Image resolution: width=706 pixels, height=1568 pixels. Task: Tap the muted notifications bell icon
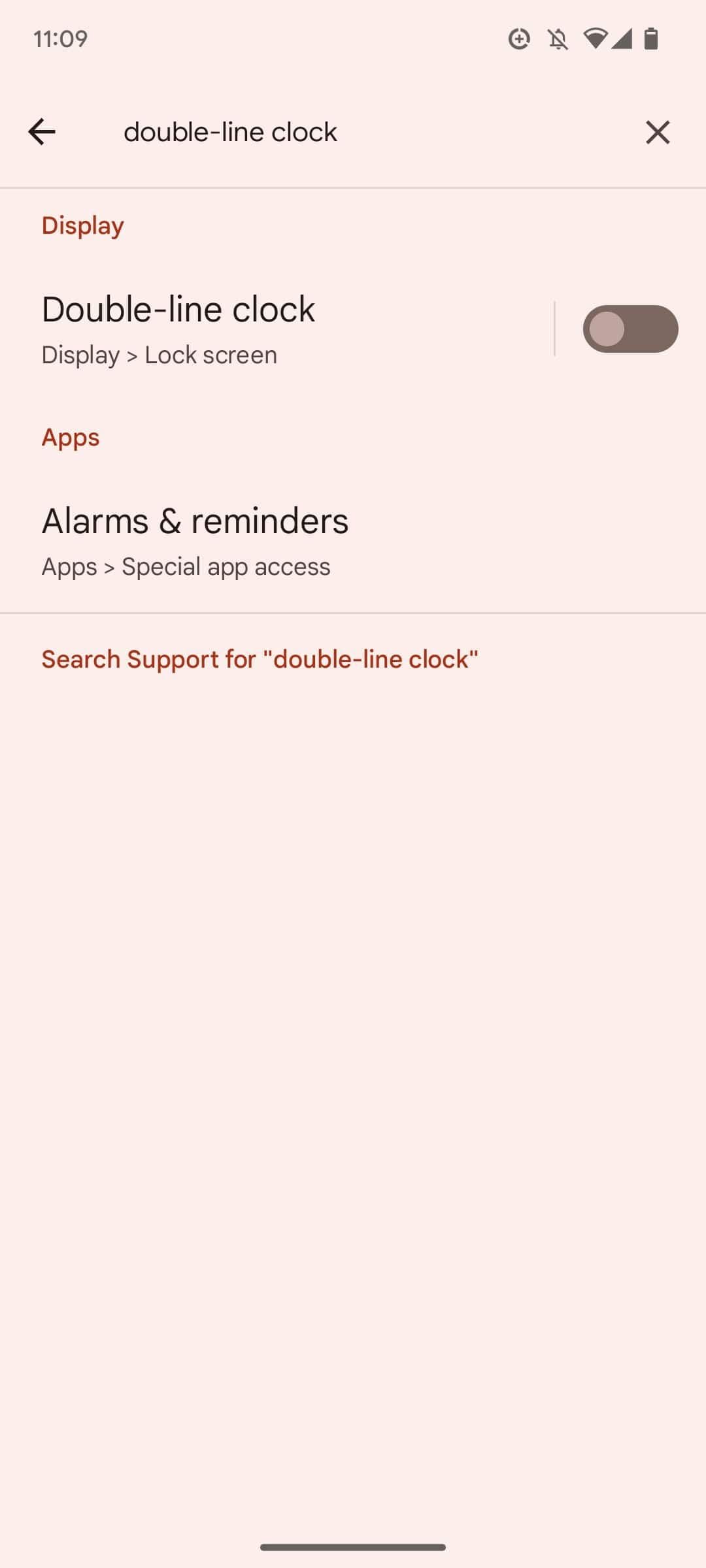pos(559,39)
